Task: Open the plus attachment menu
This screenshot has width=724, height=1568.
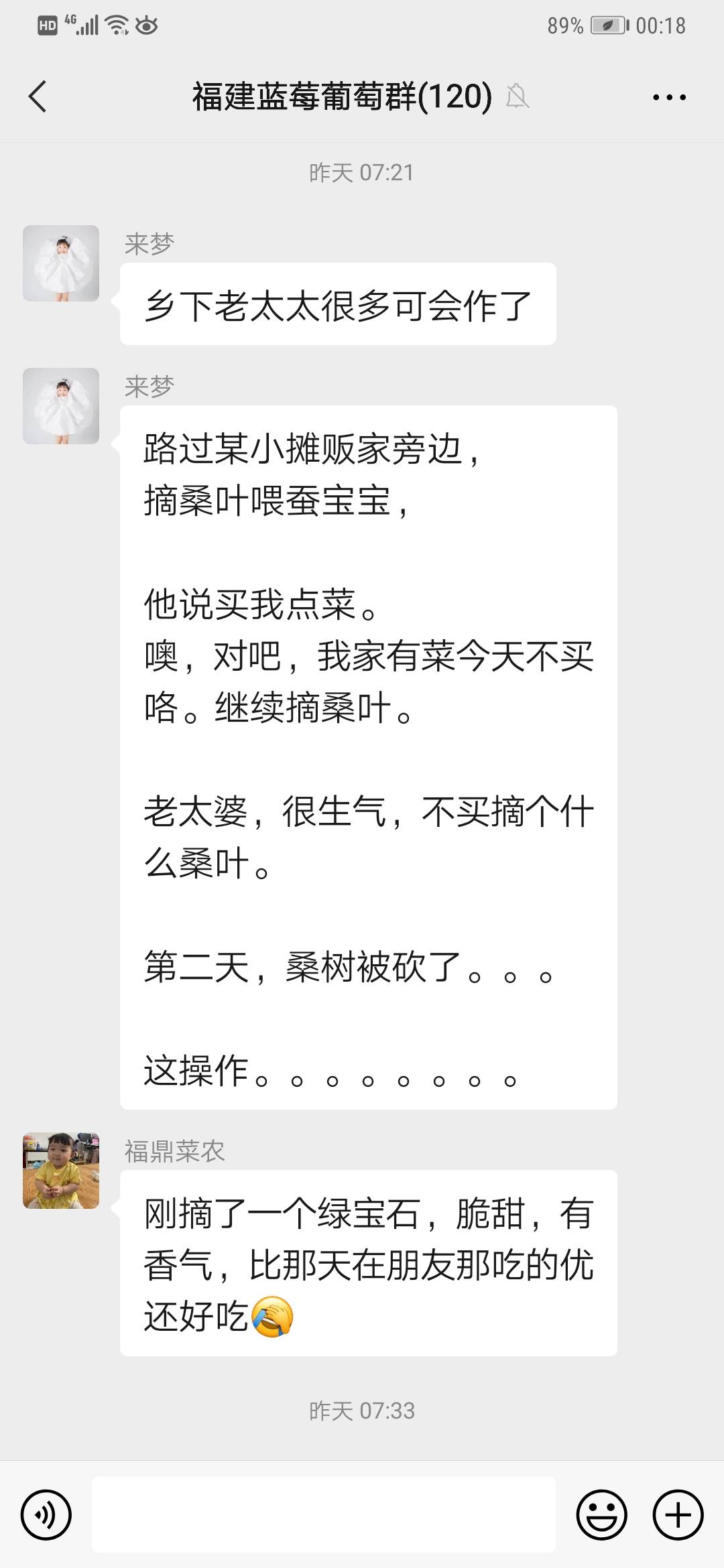Action: coord(678,1514)
